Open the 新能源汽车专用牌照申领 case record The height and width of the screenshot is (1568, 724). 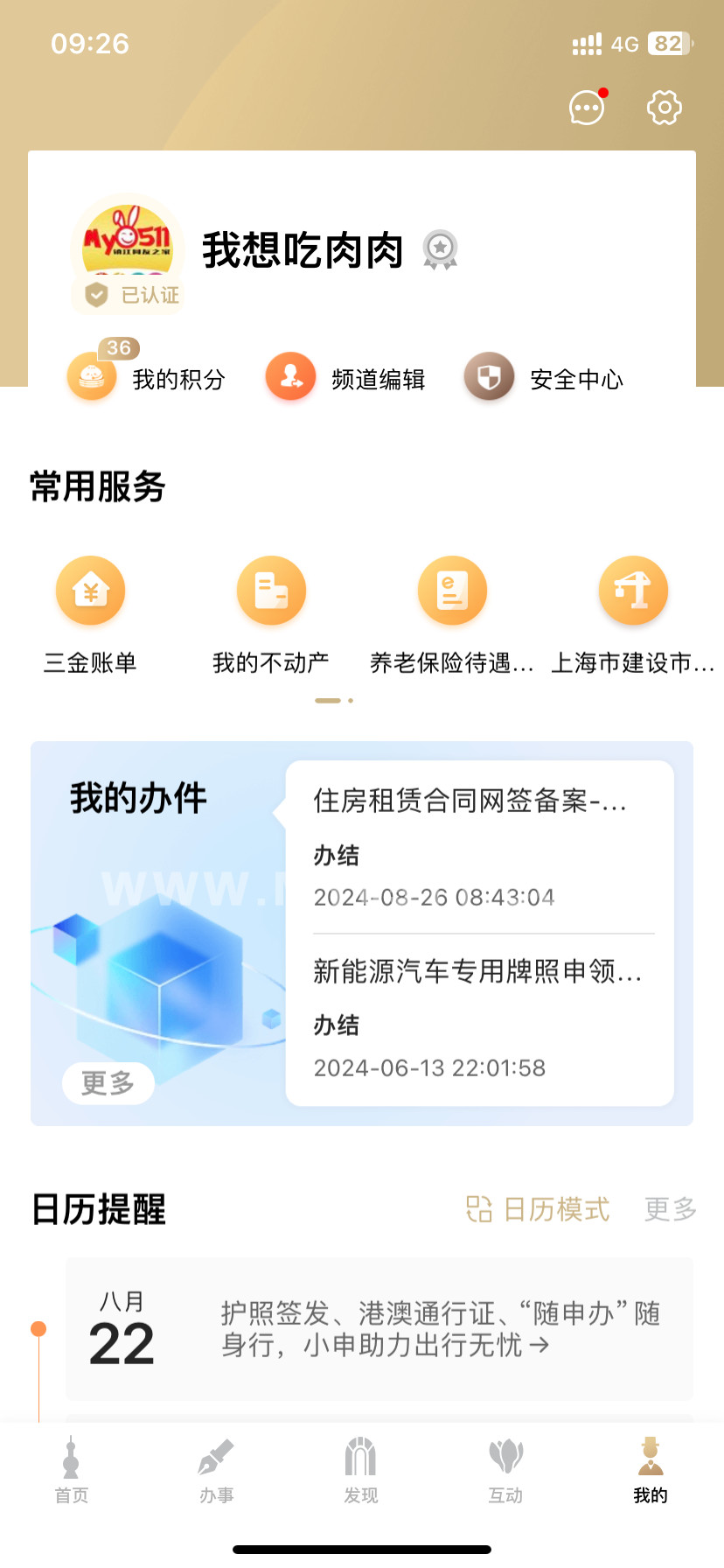(479, 1018)
